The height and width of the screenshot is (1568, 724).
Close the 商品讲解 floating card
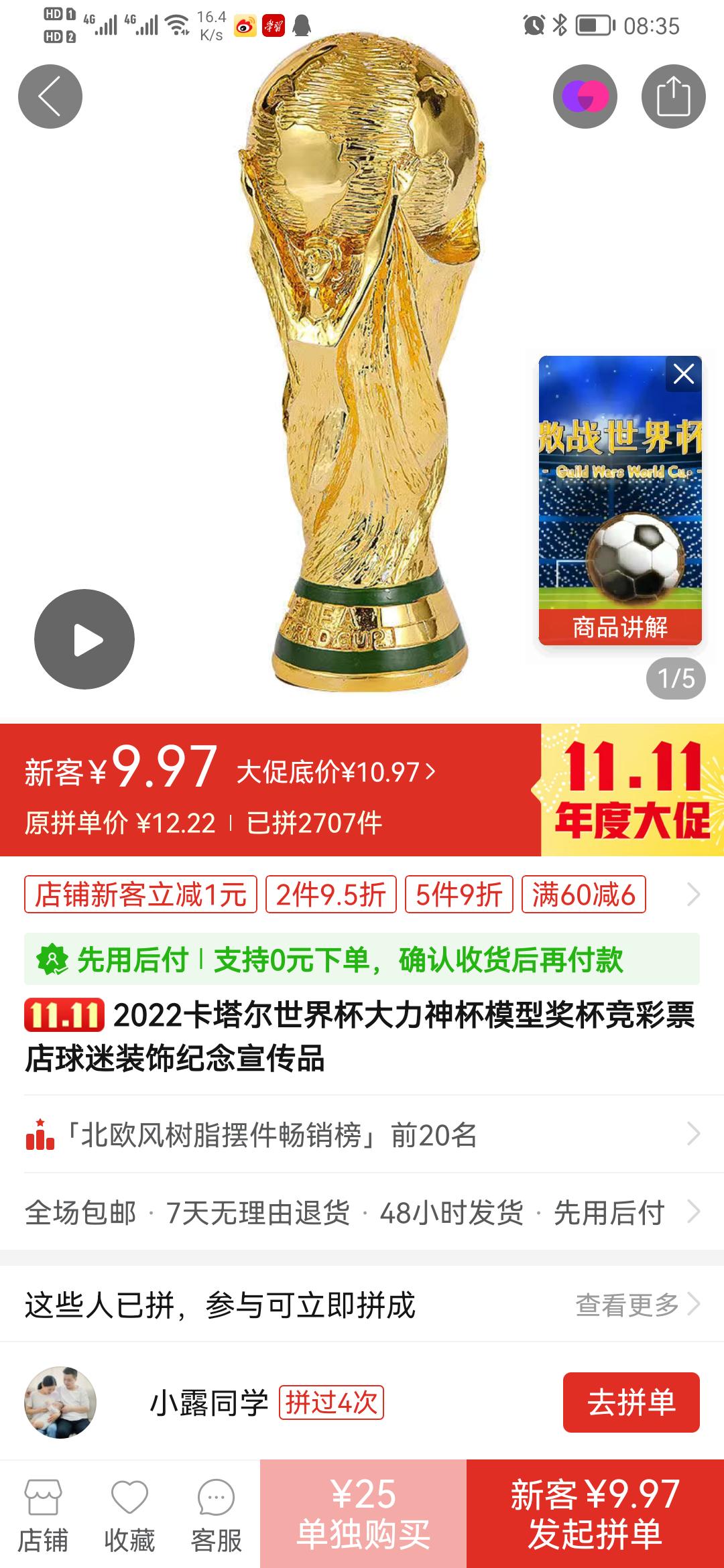pyautogui.click(x=683, y=374)
